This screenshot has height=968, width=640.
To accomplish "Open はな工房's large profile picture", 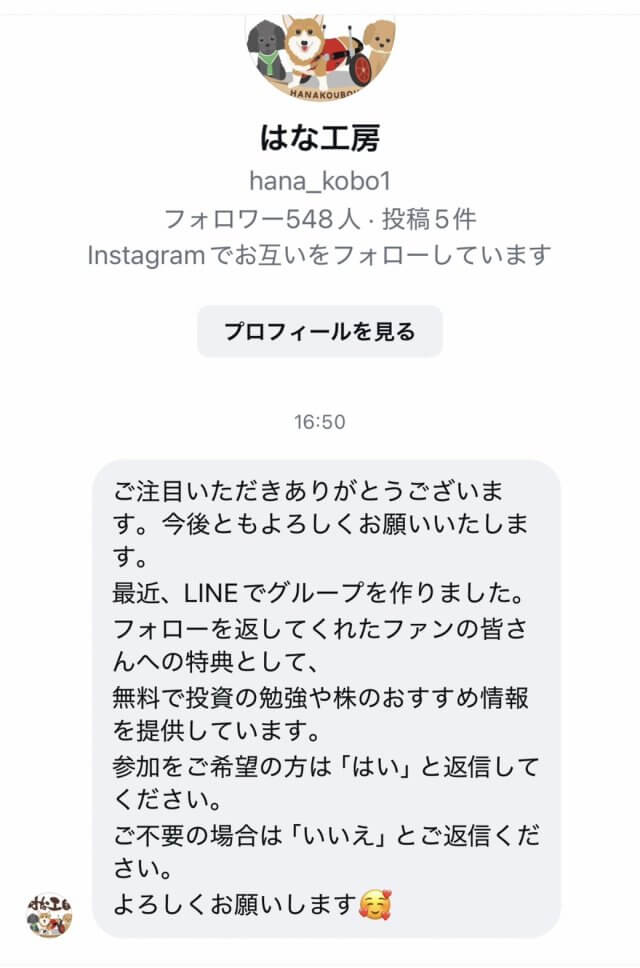I will tap(320, 50).
